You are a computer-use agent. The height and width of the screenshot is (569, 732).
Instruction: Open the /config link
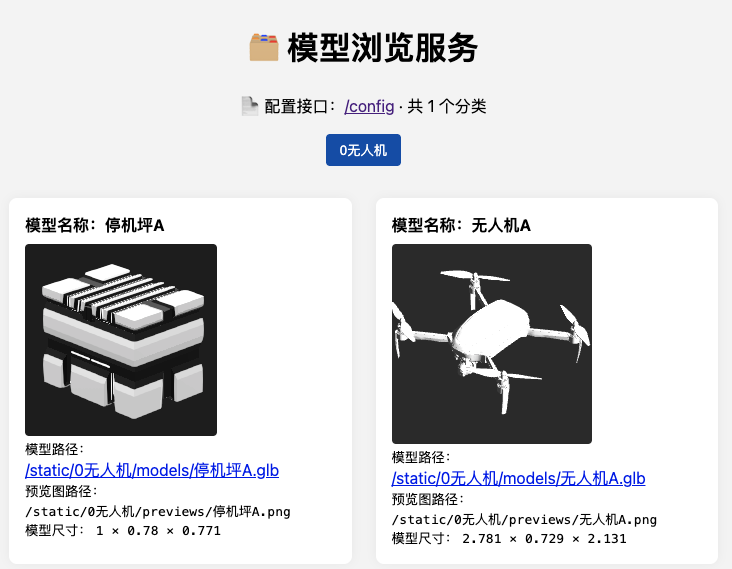pos(369,106)
